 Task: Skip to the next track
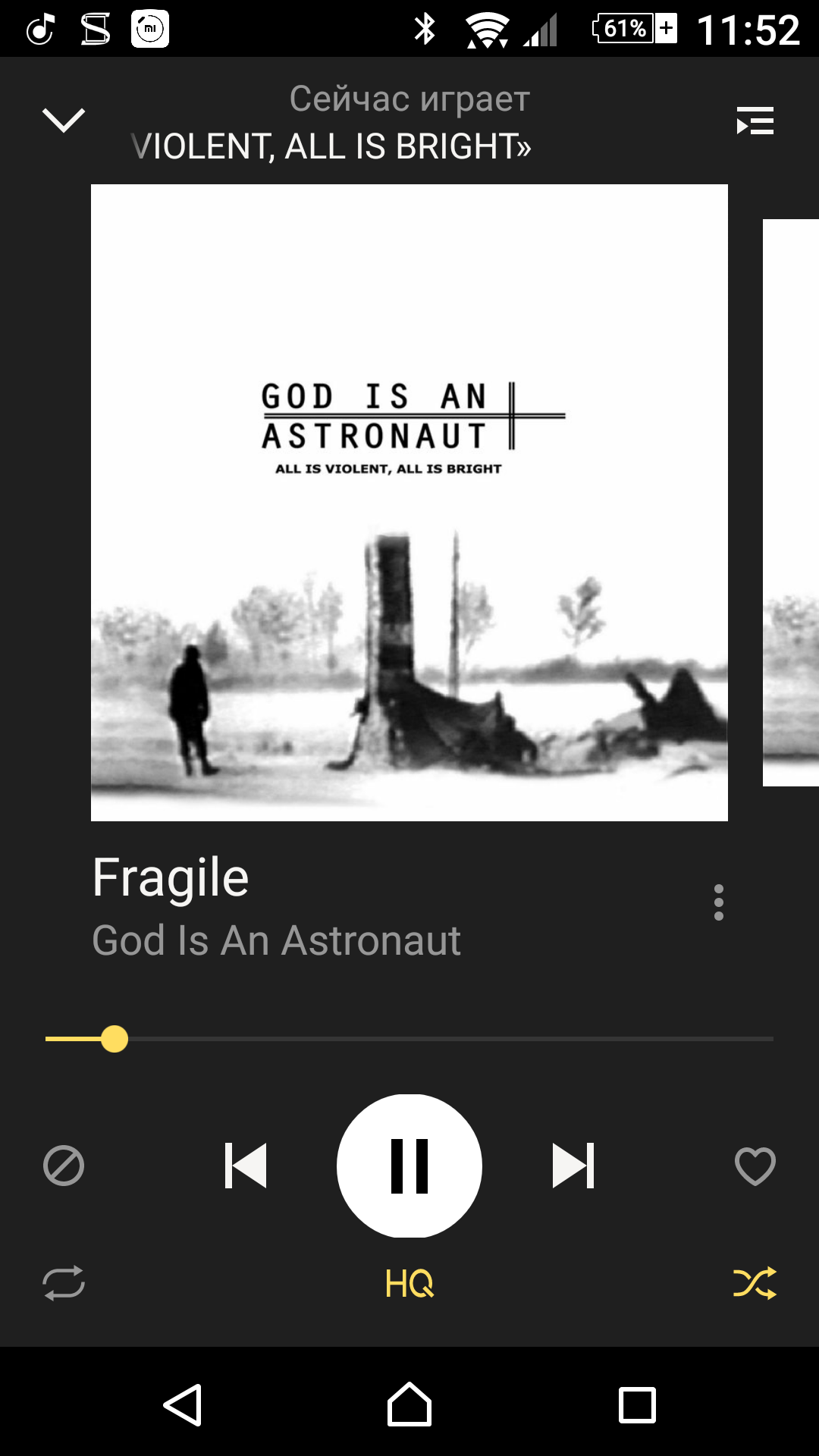tap(573, 1166)
